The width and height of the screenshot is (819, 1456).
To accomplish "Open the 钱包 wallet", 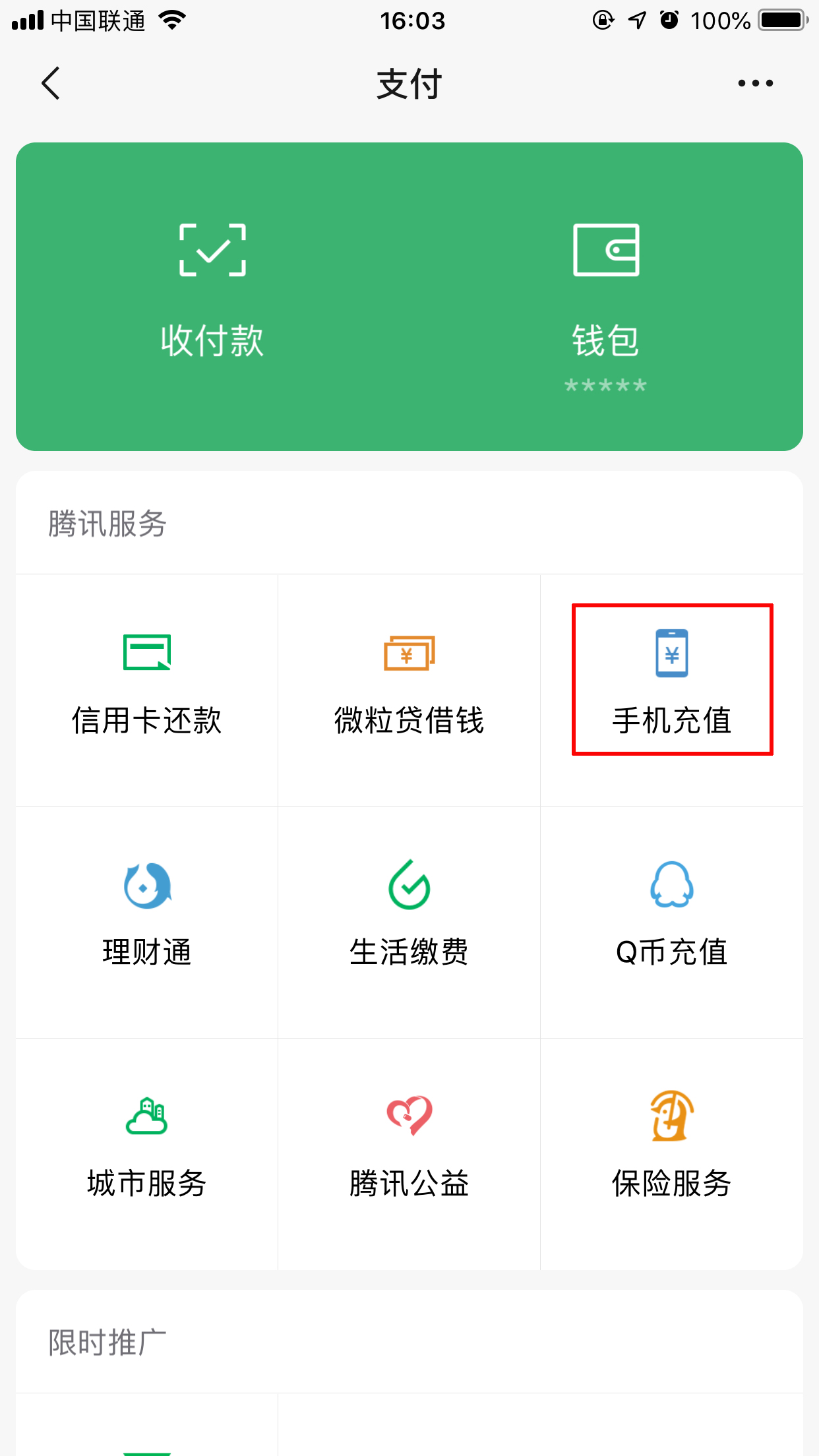I will point(605,290).
